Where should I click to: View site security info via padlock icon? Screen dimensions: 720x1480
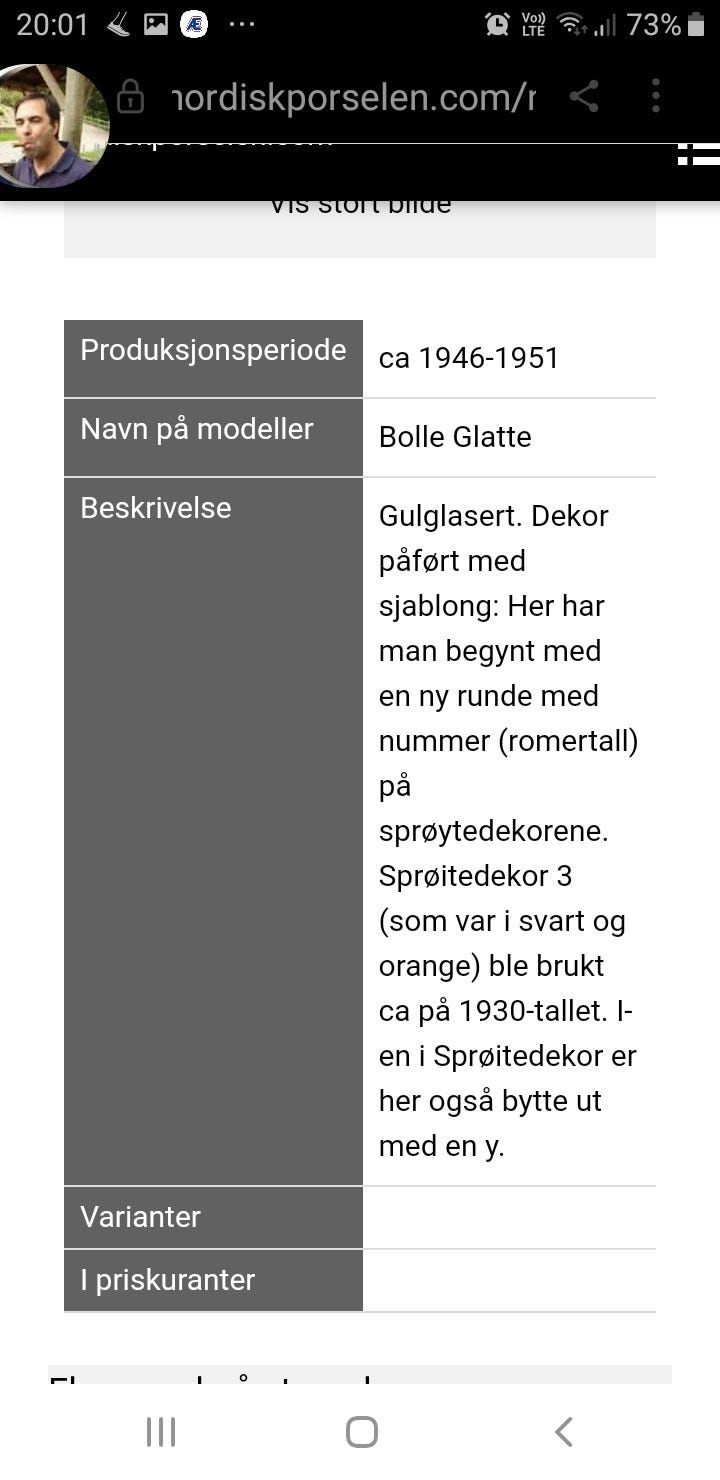pyautogui.click(x=131, y=96)
